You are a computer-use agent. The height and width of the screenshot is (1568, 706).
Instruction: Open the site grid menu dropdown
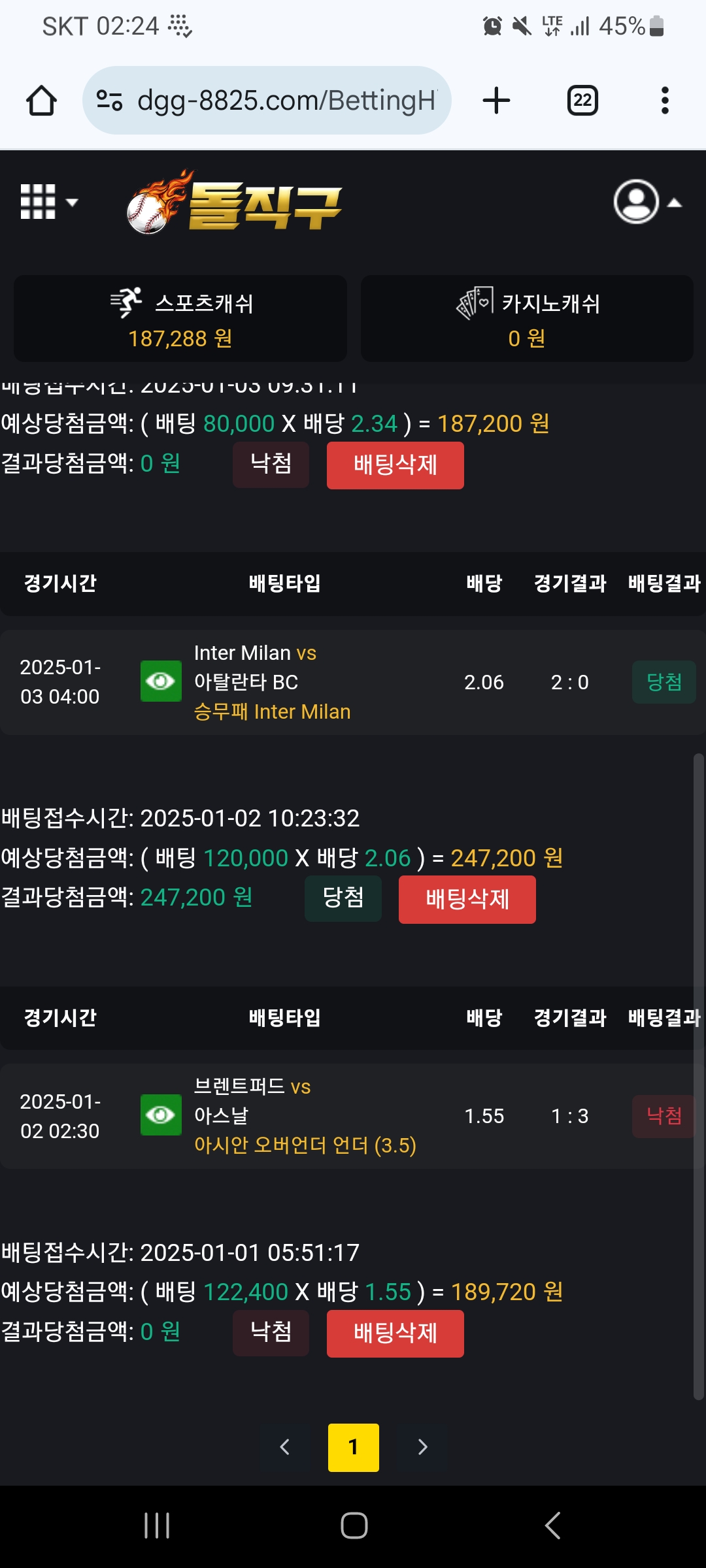48,202
